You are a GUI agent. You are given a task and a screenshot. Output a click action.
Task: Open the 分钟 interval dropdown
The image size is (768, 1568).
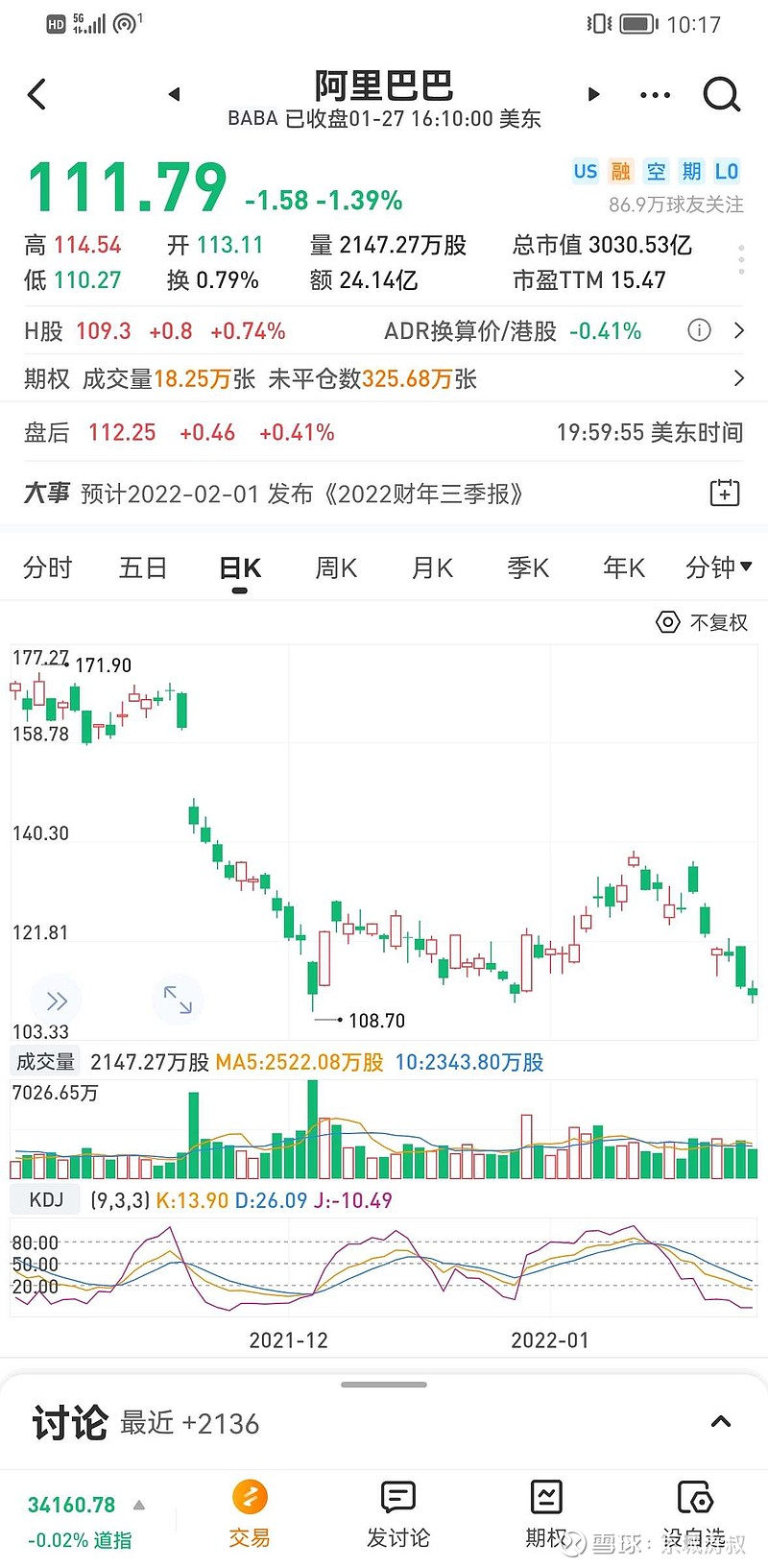point(718,568)
